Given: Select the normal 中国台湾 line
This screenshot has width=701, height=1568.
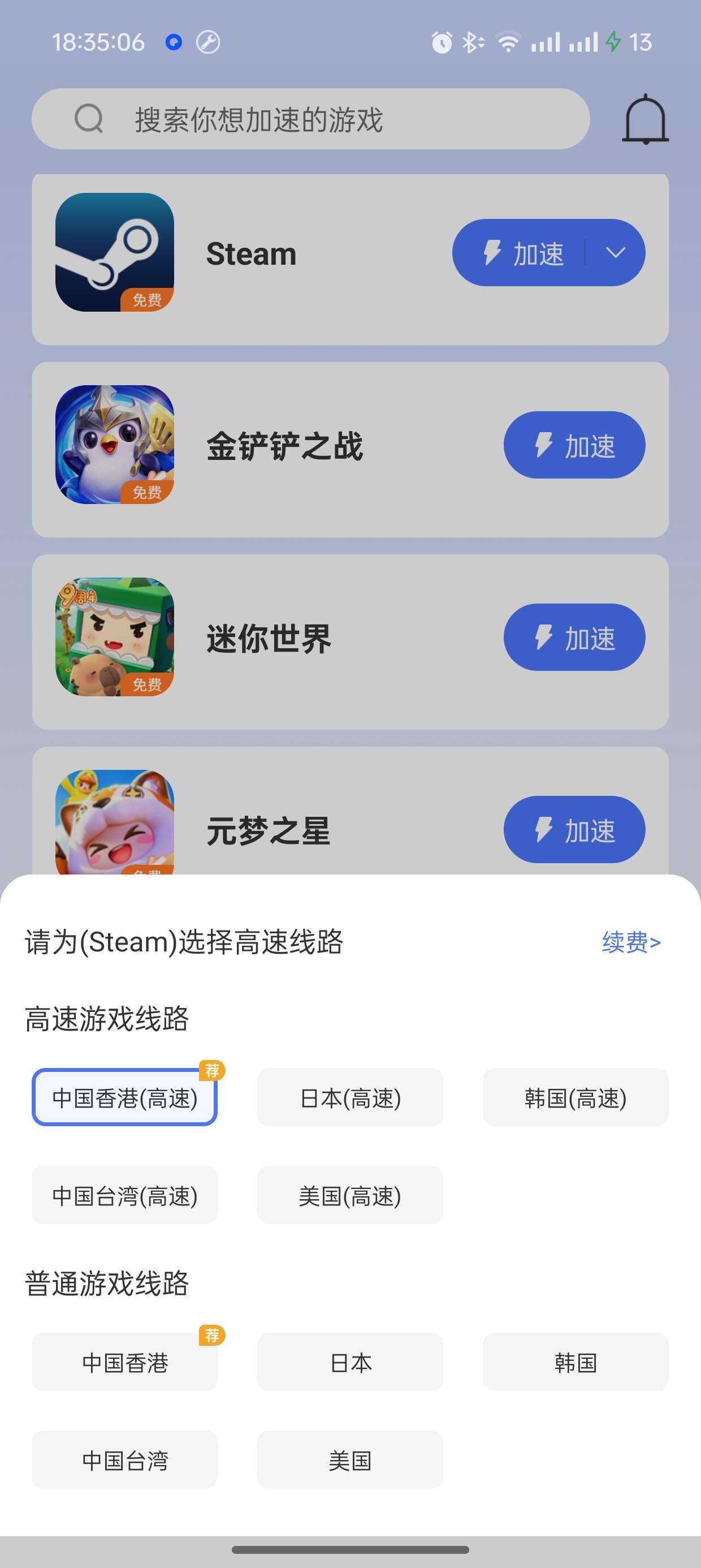Looking at the screenshot, I should coord(125,1461).
